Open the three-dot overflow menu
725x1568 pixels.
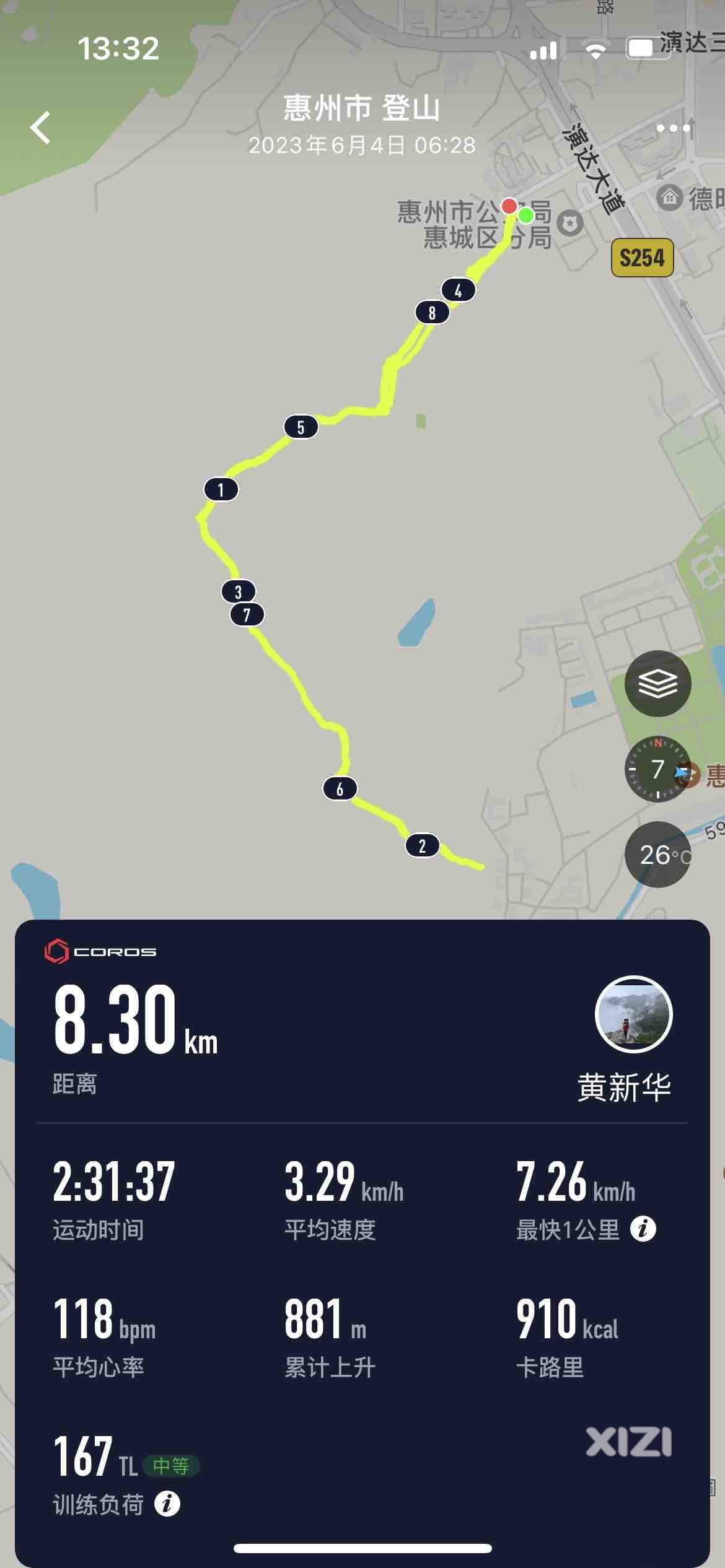[673, 128]
